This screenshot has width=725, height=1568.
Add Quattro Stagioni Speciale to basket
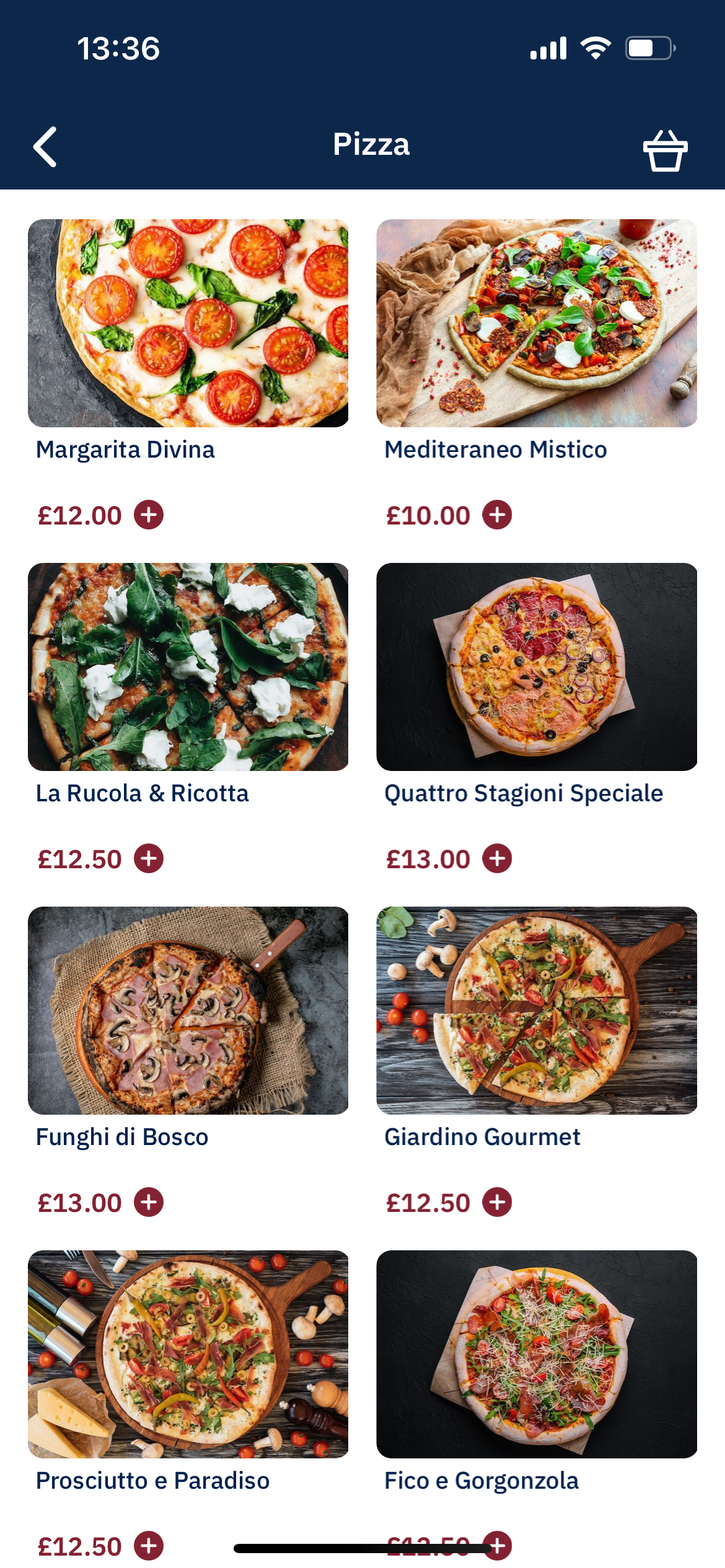[x=498, y=859]
